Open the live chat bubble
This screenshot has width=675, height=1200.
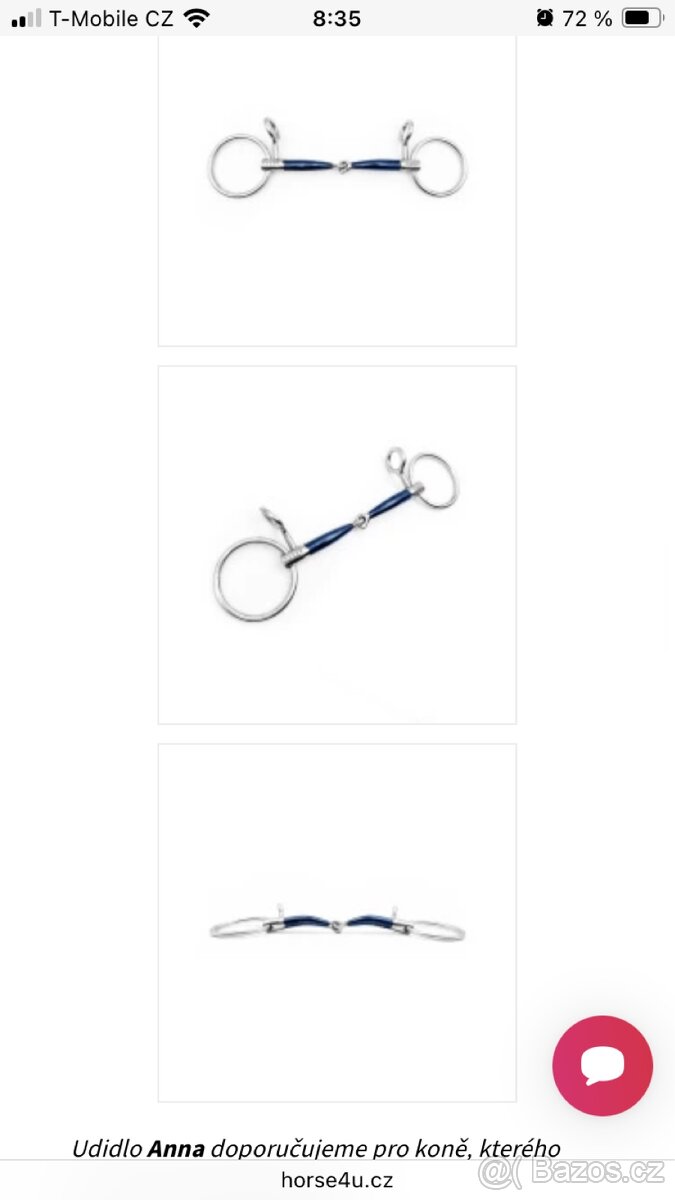point(602,1065)
